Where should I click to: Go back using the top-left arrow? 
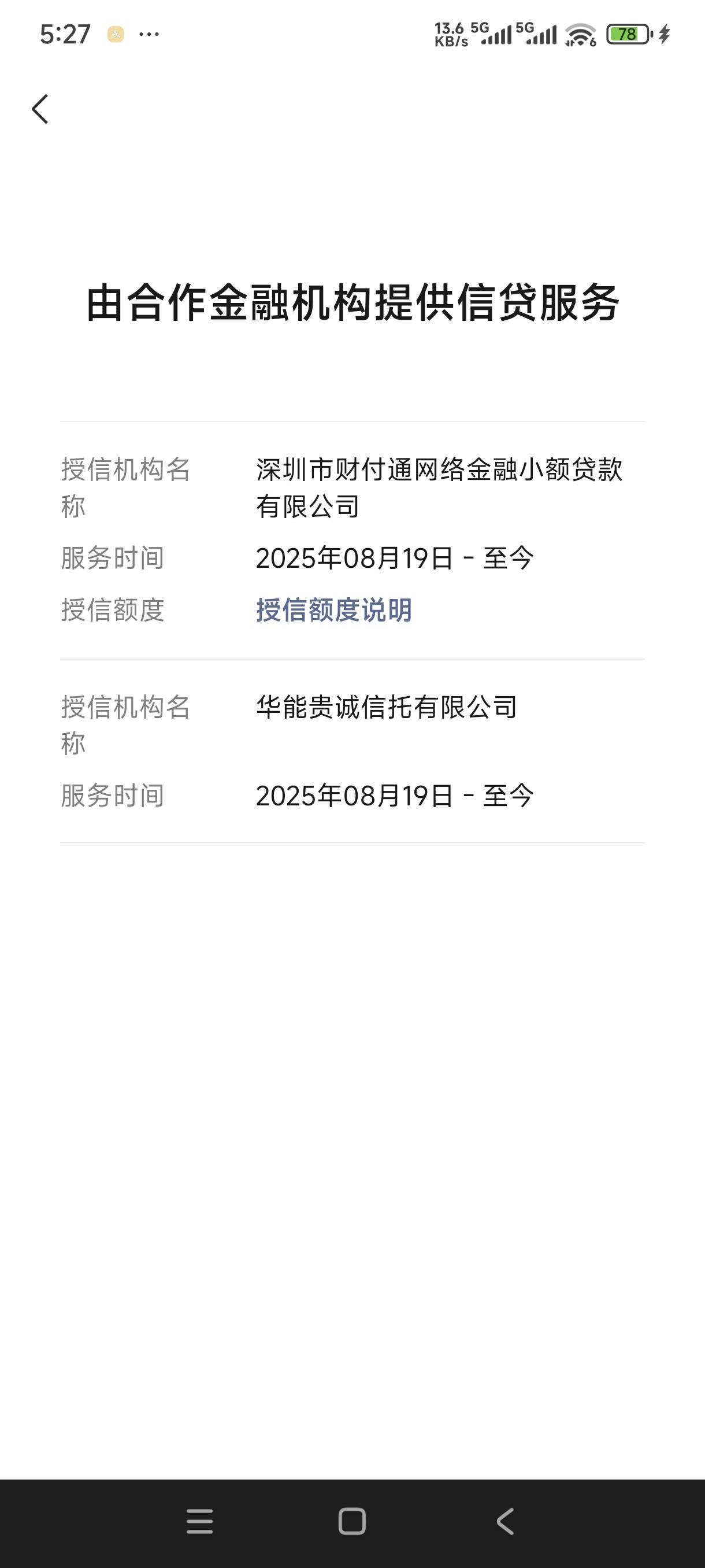pyautogui.click(x=40, y=110)
